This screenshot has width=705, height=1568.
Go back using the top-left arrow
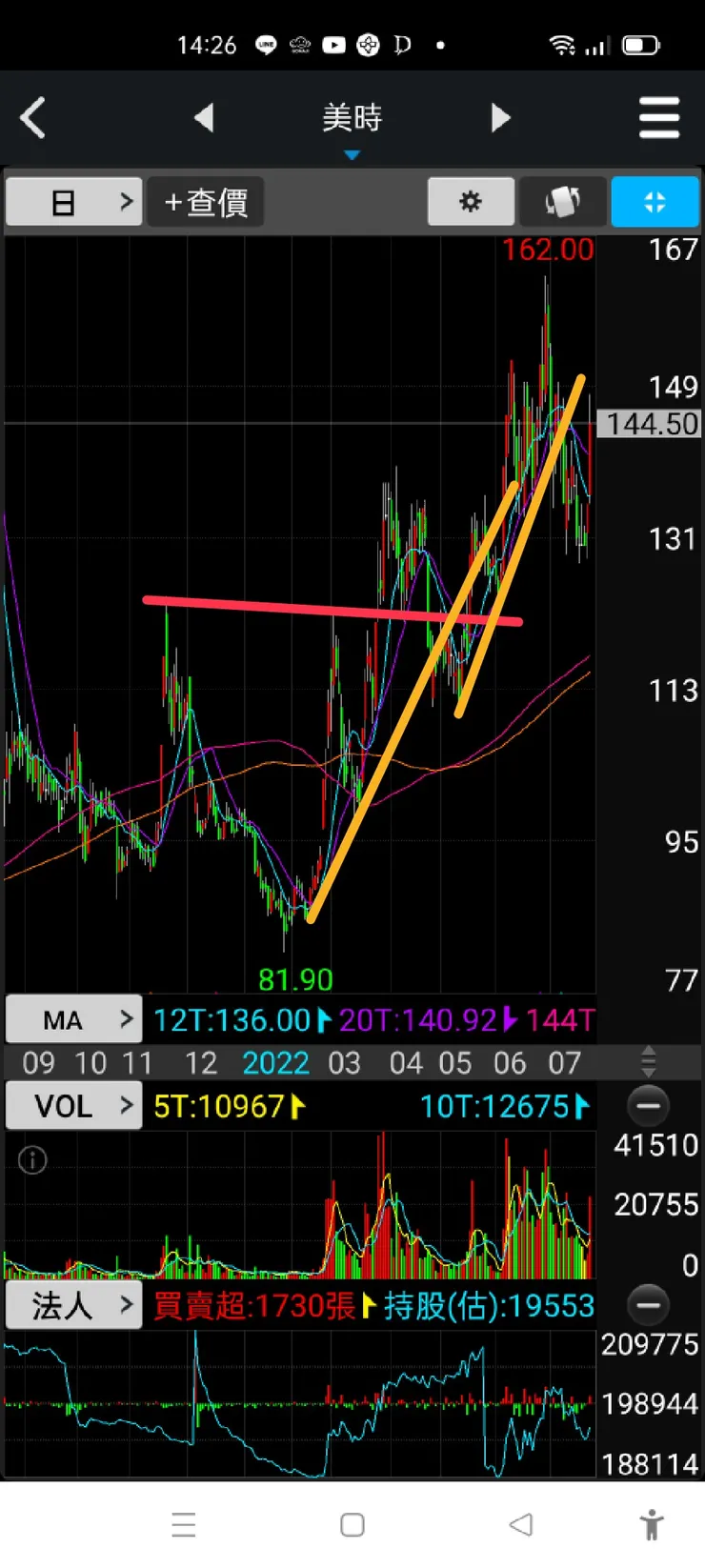[x=33, y=118]
